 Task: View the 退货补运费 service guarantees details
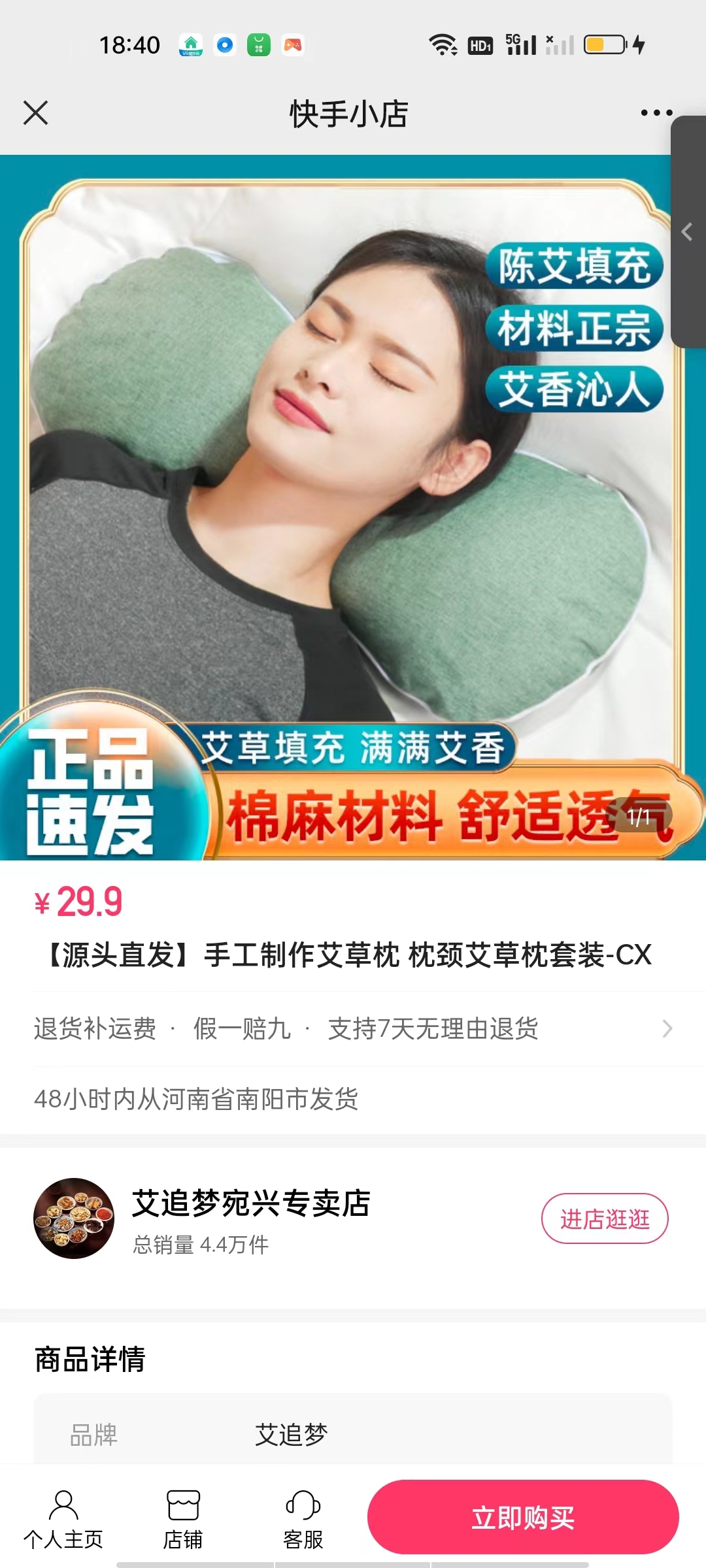click(x=353, y=1029)
